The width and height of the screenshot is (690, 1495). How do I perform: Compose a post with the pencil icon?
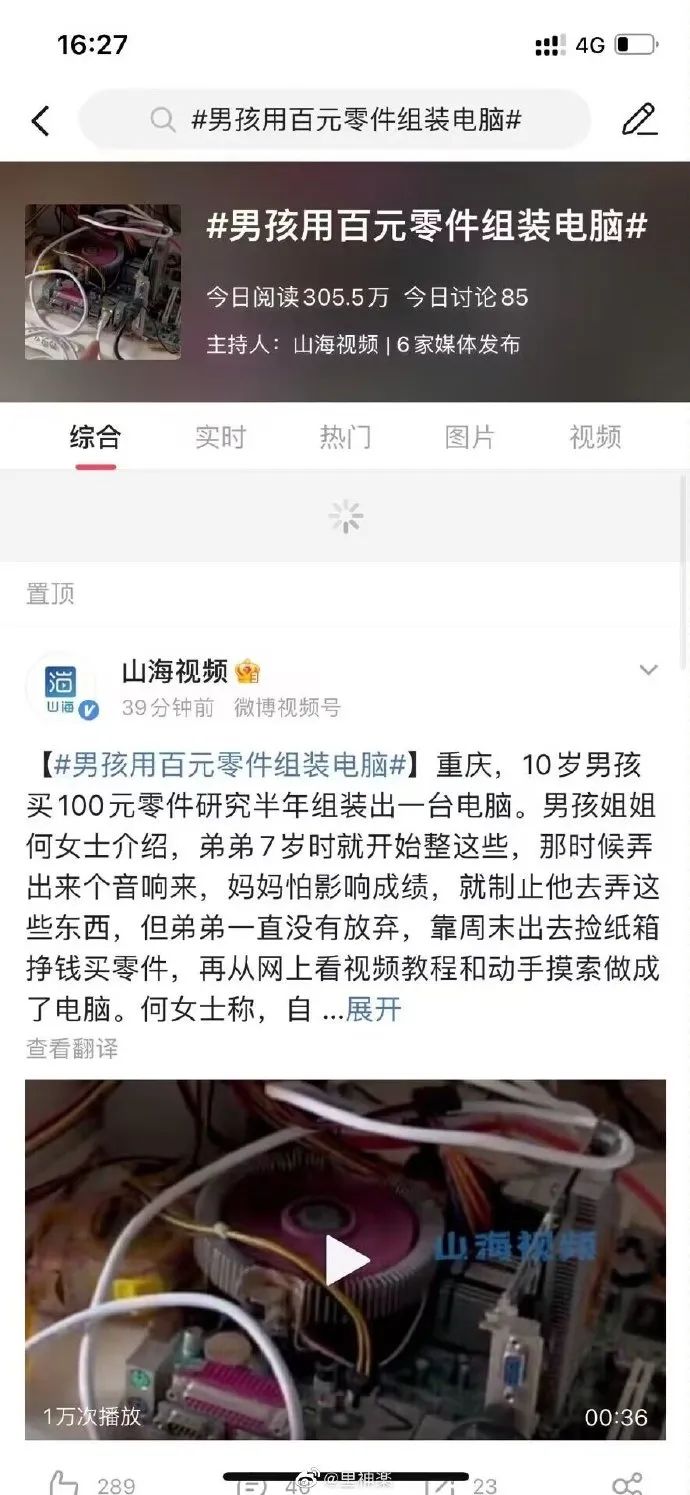click(639, 120)
